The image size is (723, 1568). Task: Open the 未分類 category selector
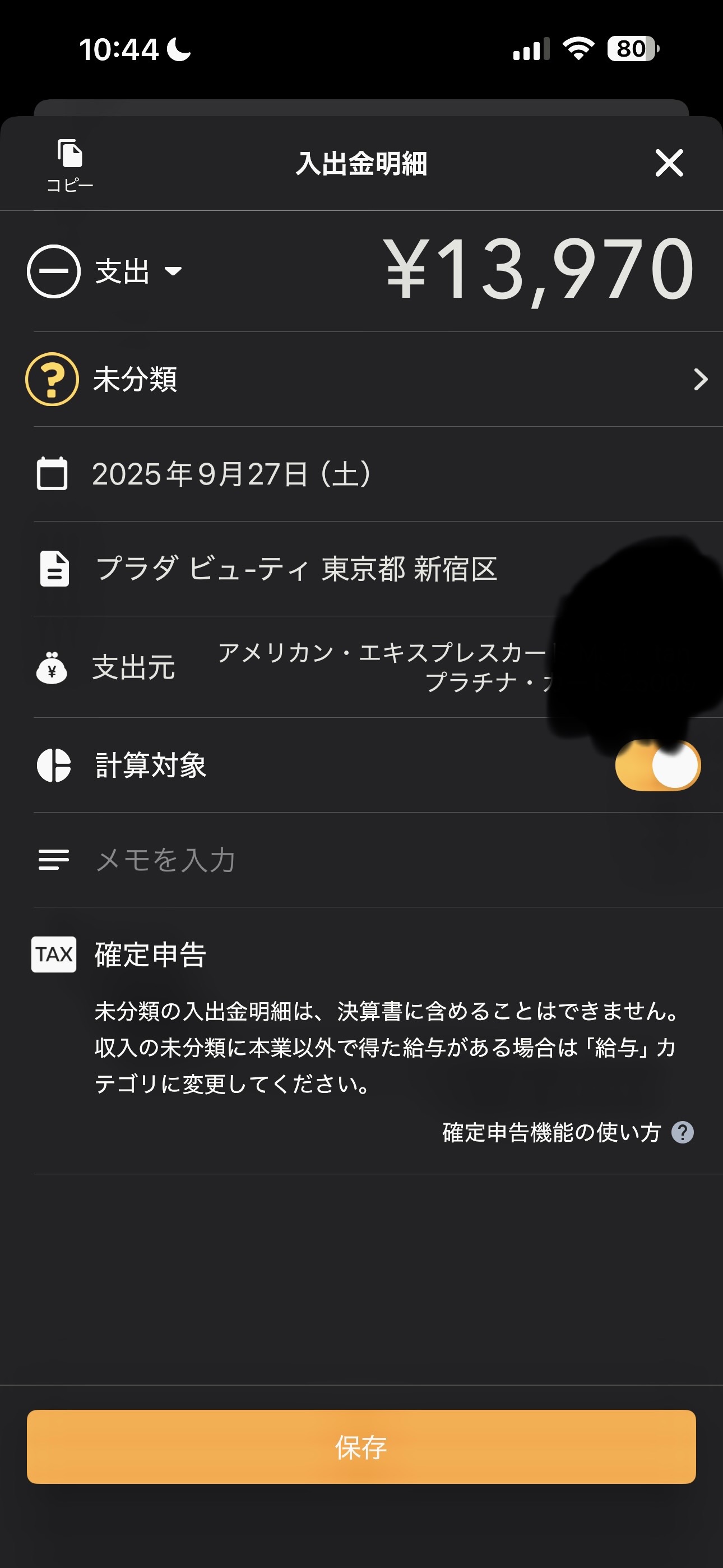pos(365,379)
